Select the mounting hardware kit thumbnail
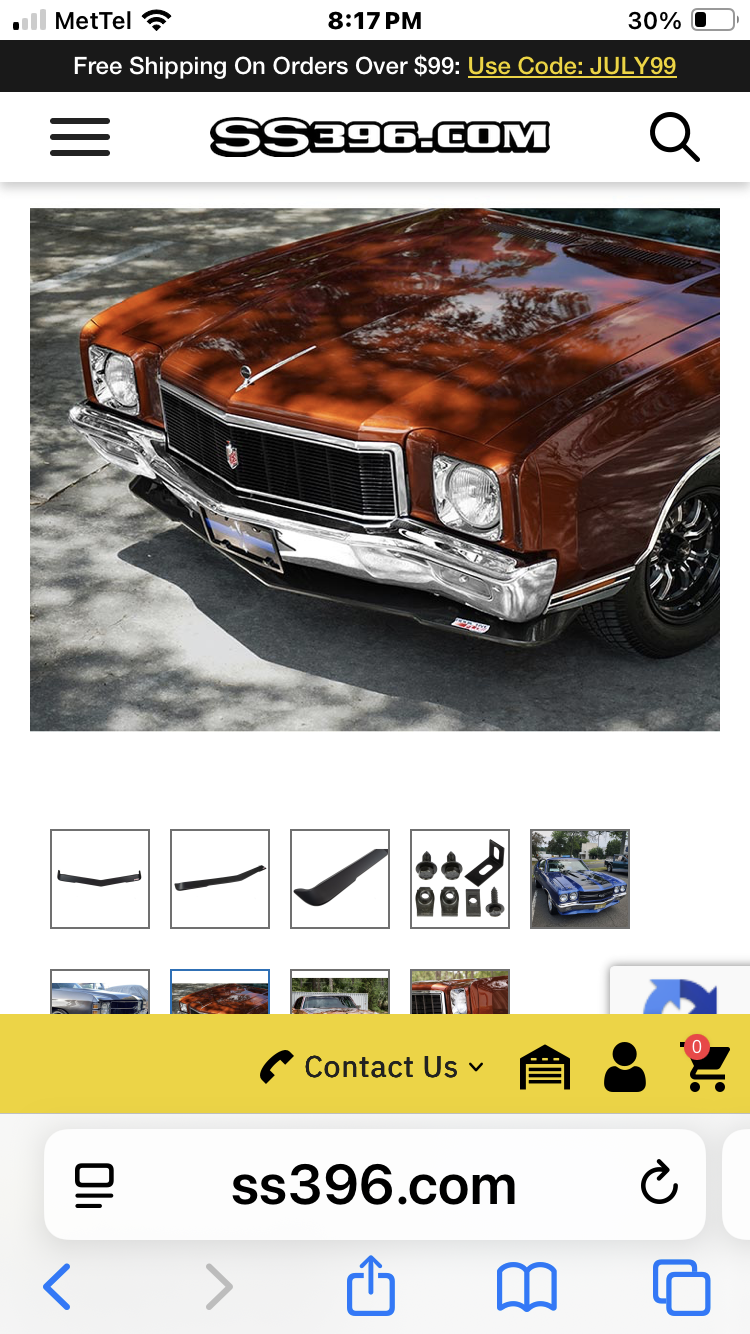Viewport: 750px width, 1334px height. coord(460,879)
